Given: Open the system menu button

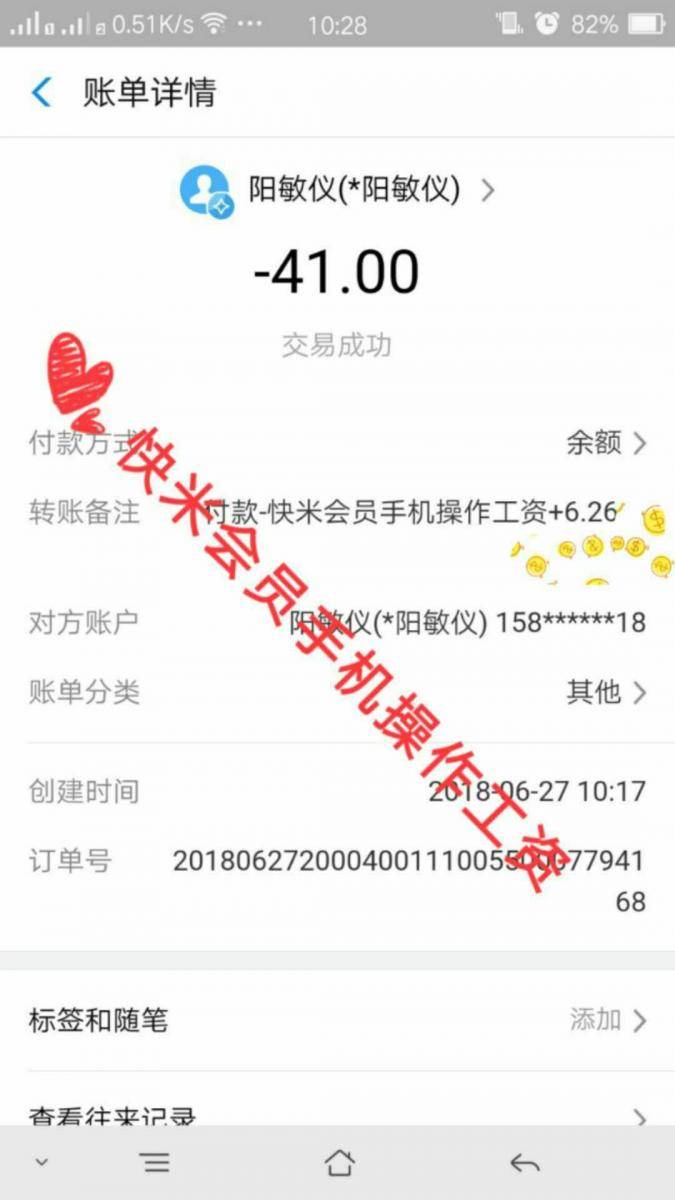Looking at the screenshot, I should (x=155, y=1162).
